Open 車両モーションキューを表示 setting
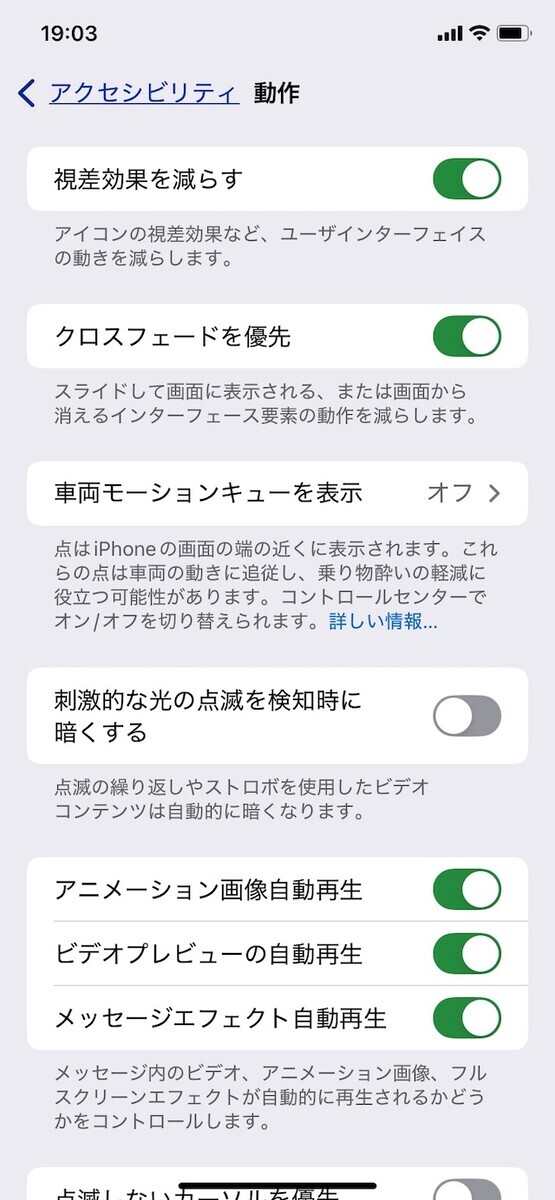This screenshot has width=555, height=1200. click(277, 493)
